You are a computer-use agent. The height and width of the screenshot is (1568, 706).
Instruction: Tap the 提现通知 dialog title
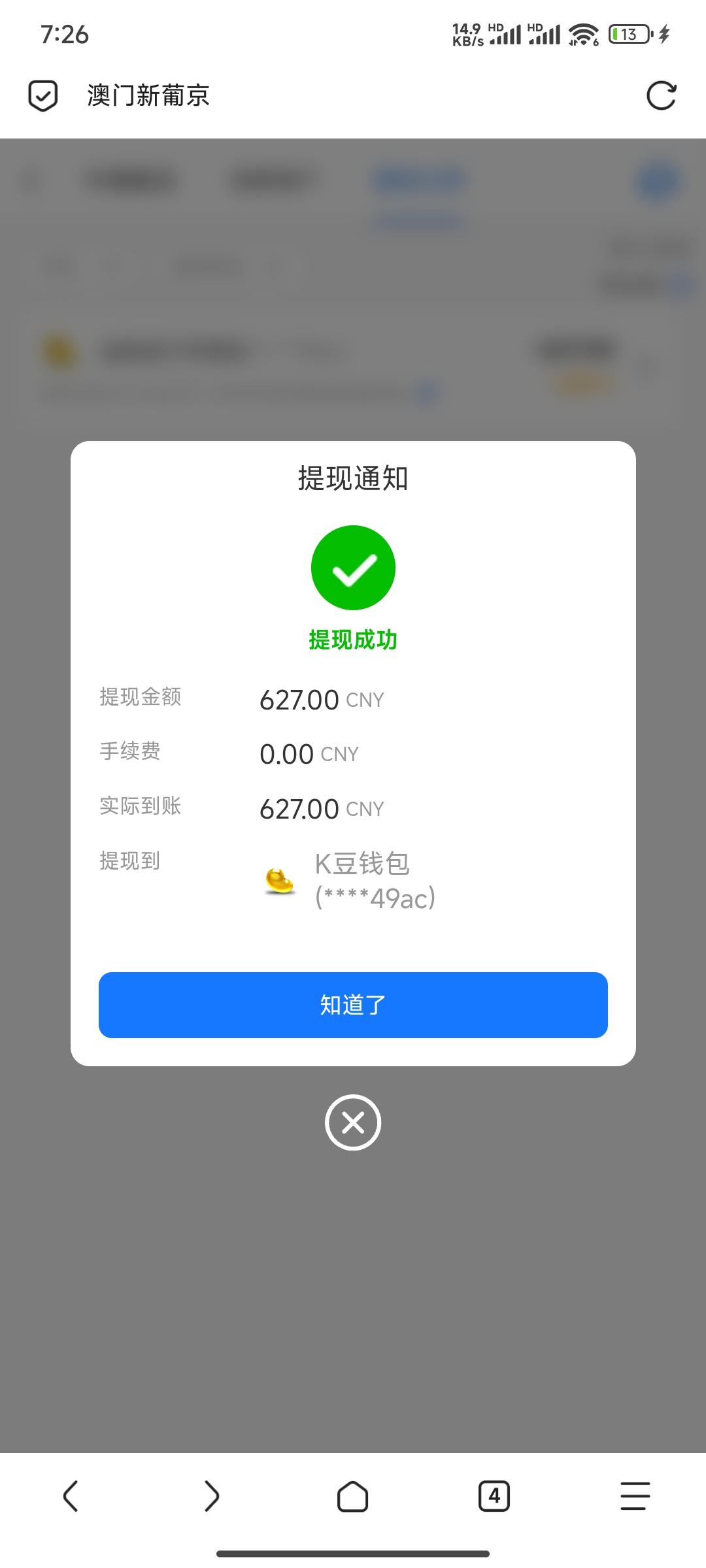pos(353,479)
